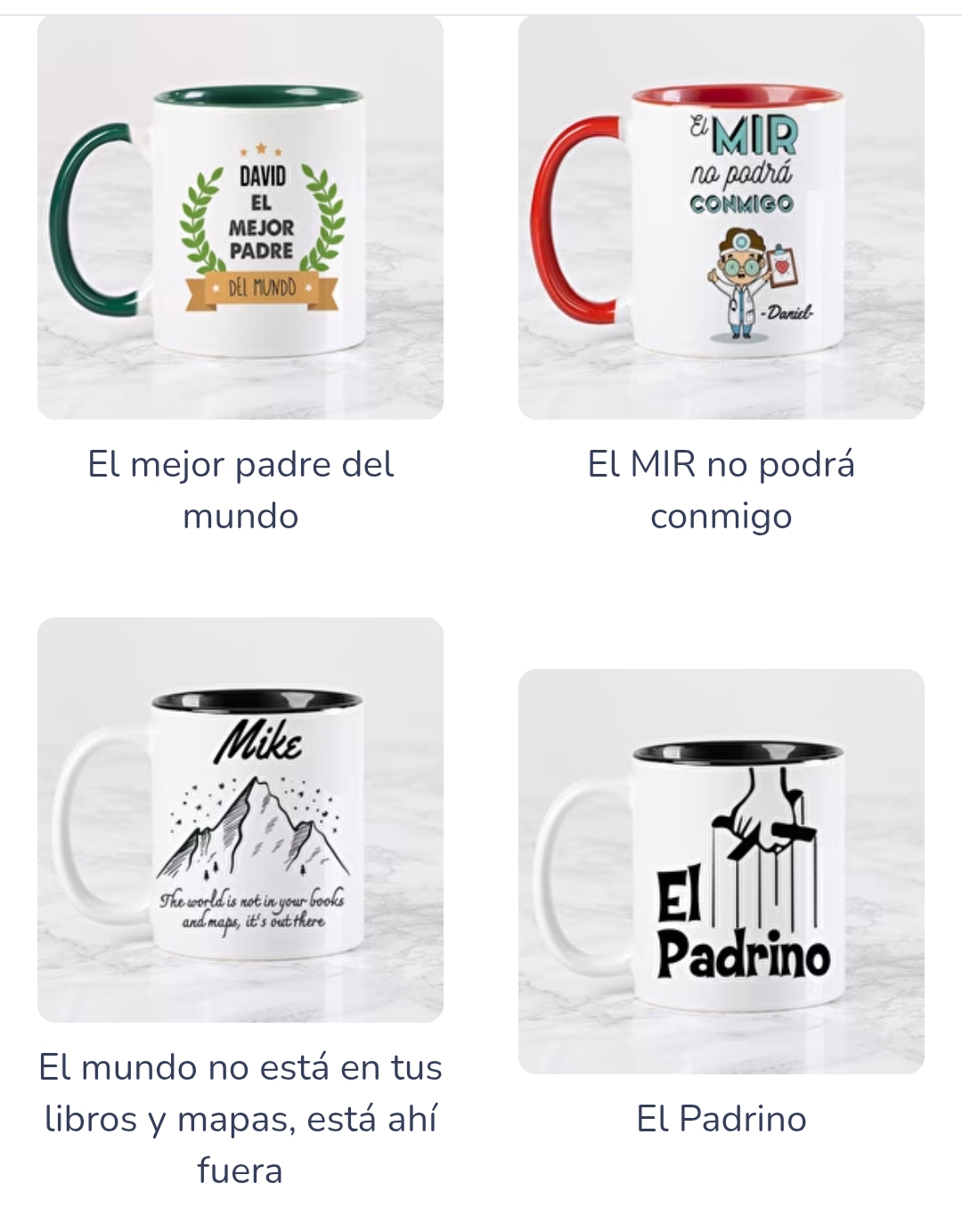View the 'El MIR no podrá conmigo' mug
This screenshot has height=1232, width=962.
coord(721,218)
